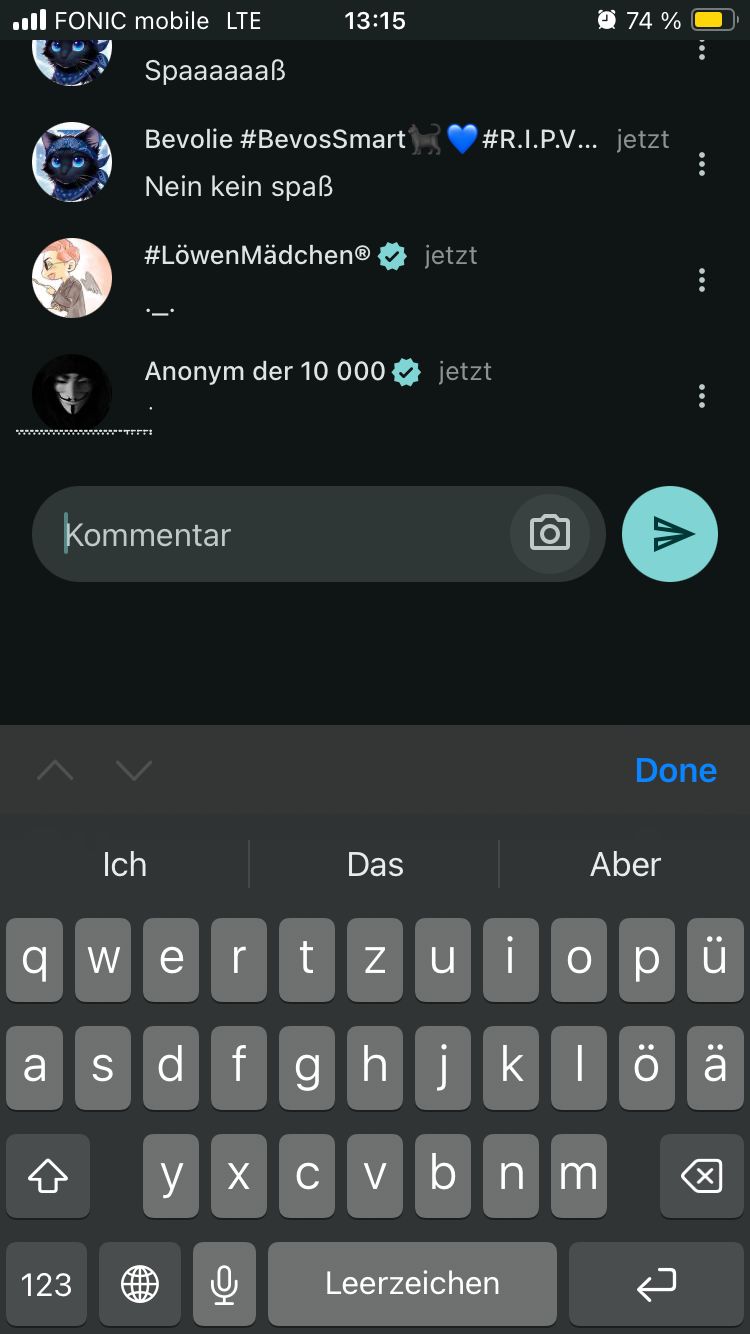Tap Done to close the keyboard
750x1334 pixels.
click(676, 770)
